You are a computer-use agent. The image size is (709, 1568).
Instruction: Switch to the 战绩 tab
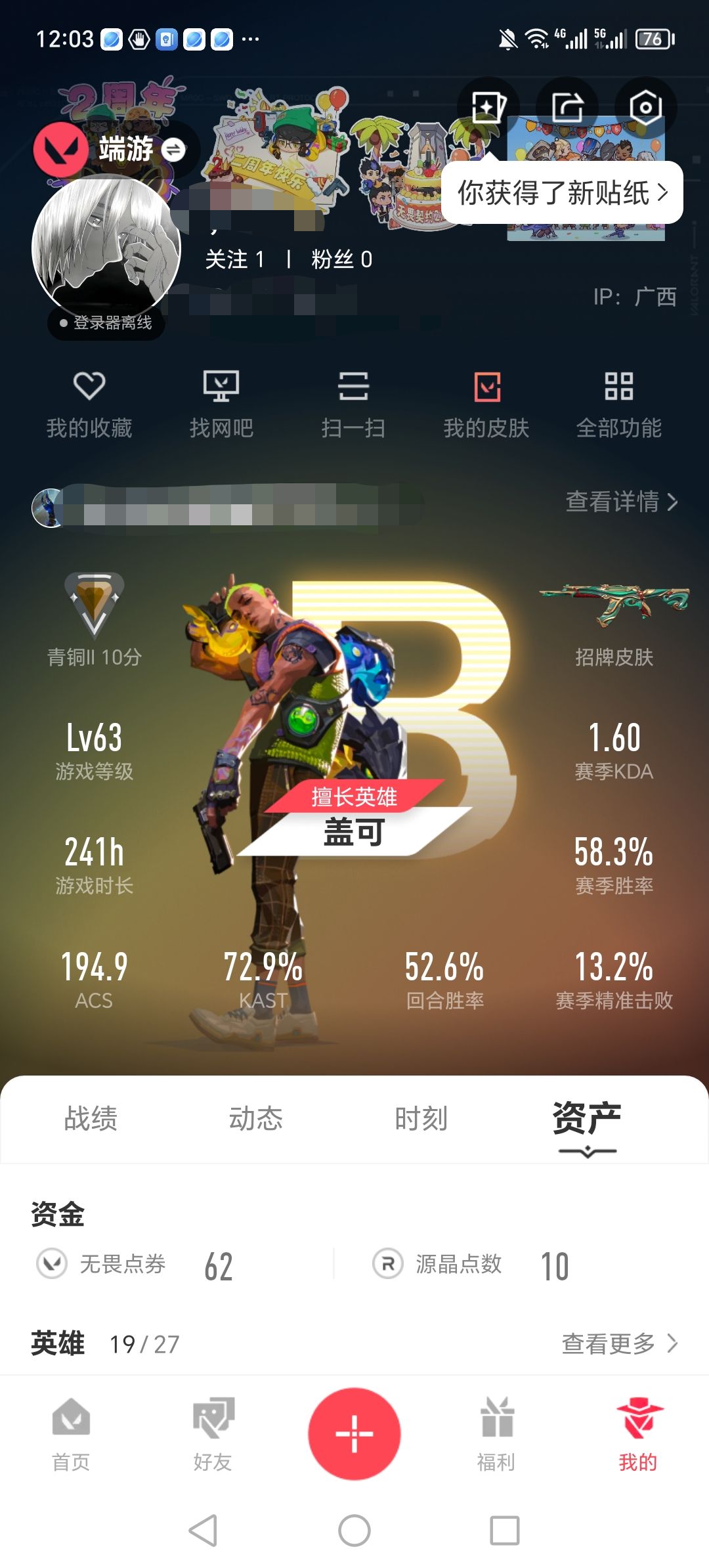tap(91, 1118)
